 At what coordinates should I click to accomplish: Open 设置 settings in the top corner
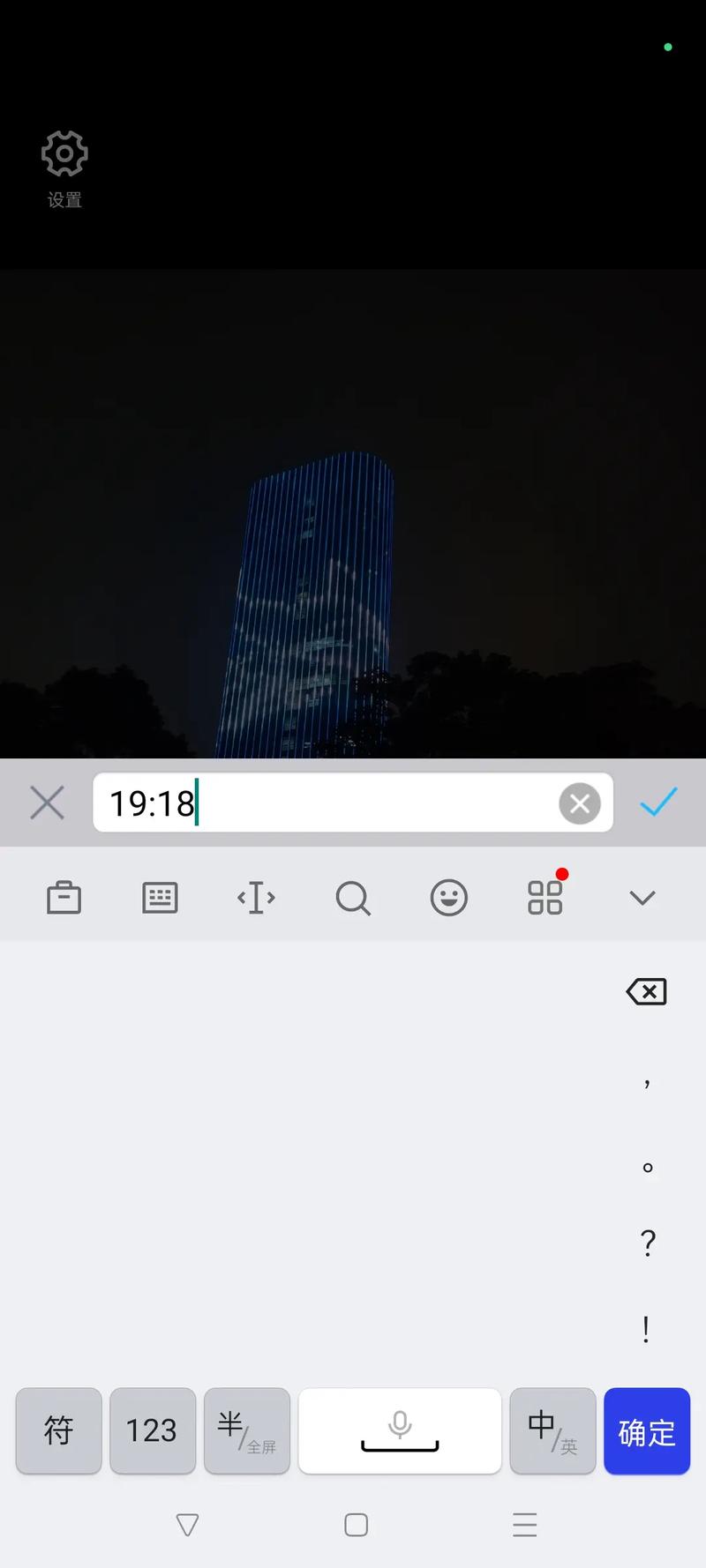(x=63, y=168)
